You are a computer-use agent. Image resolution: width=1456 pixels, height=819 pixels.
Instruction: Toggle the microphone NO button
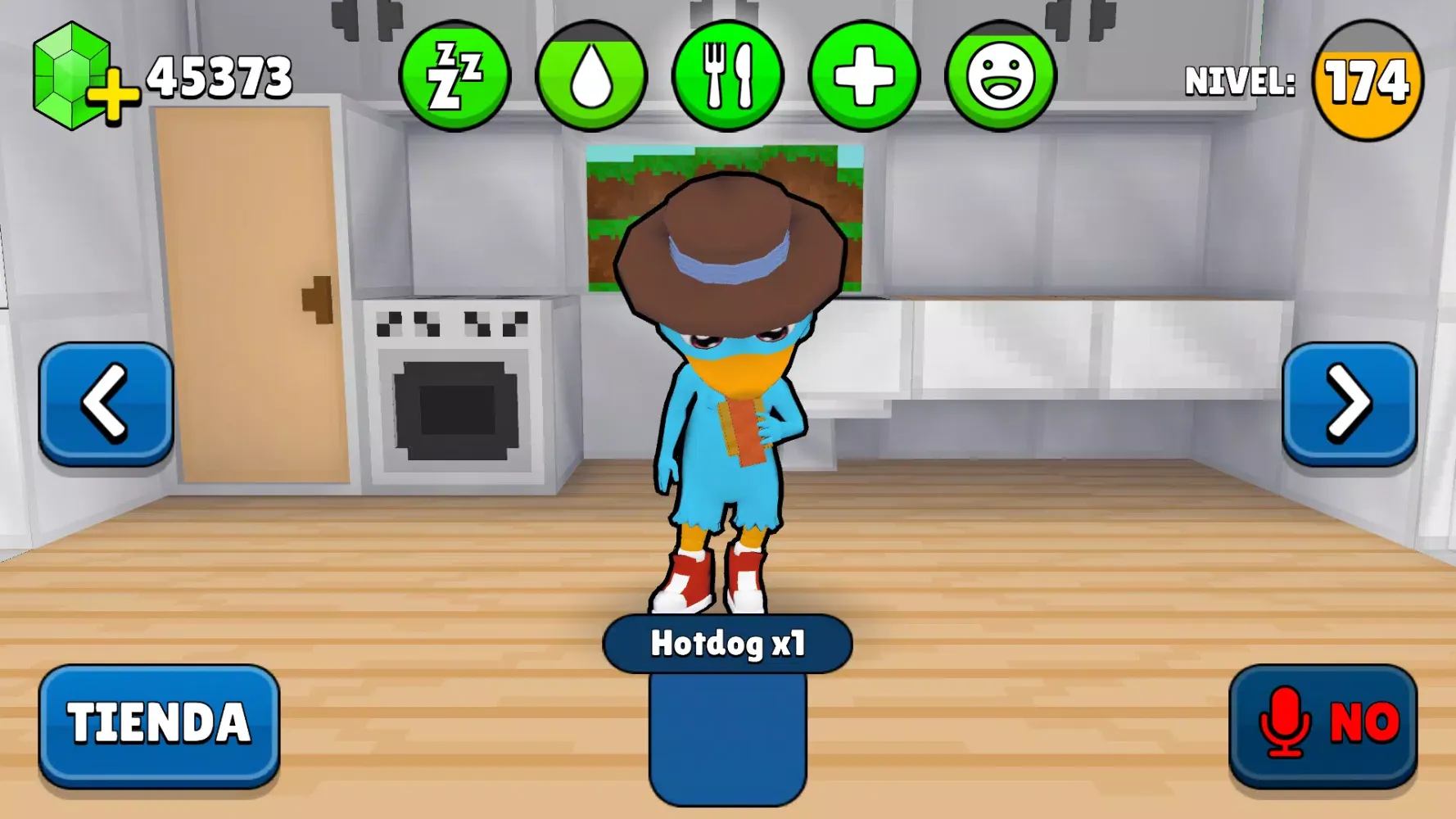[1323, 725]
